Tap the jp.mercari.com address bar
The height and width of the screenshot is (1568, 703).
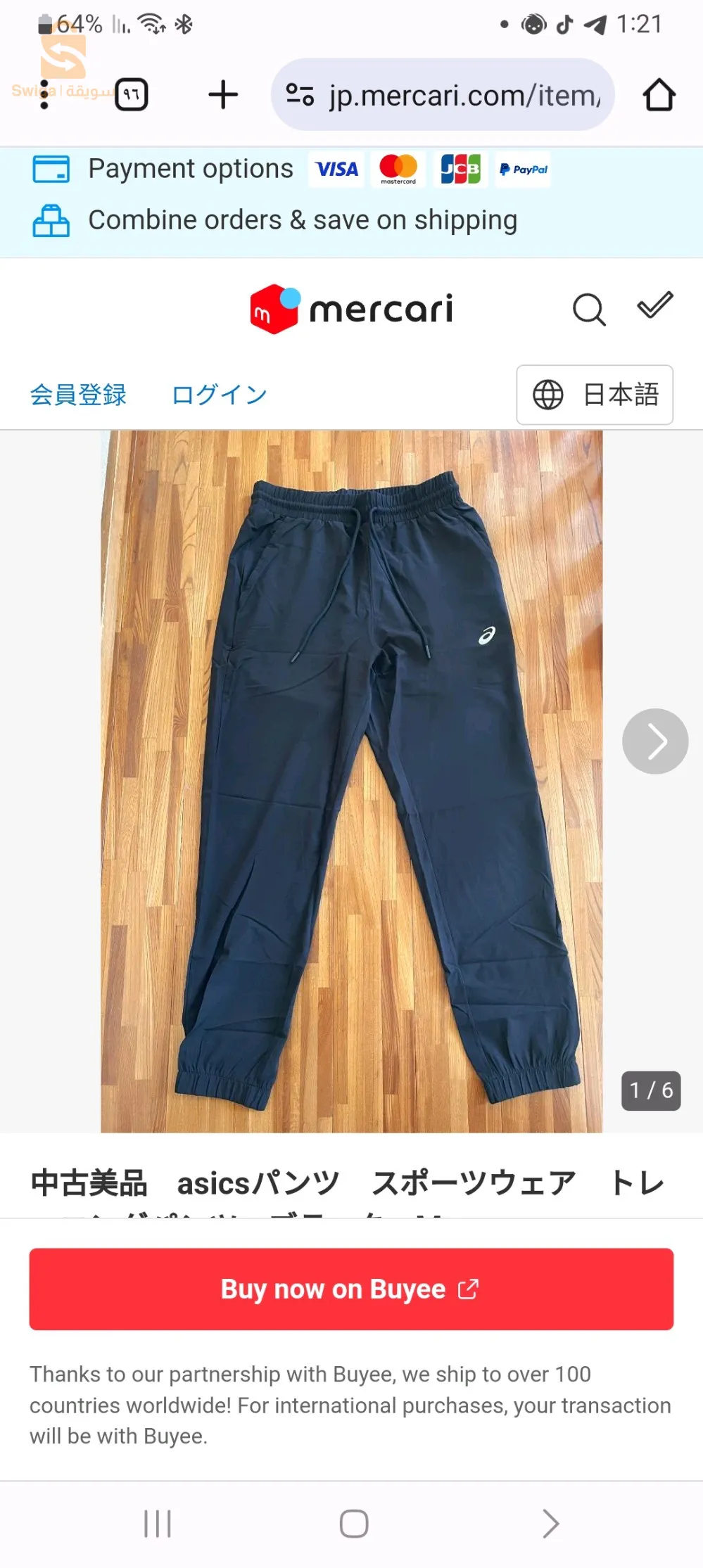[x=443, y=95]
